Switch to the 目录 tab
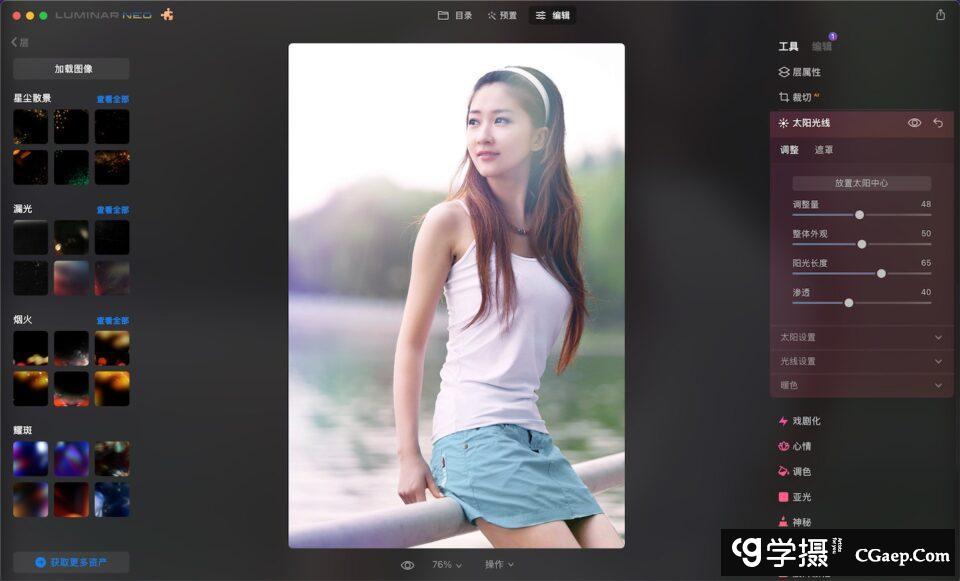This screenshot has width=960, height=581. coord(455,16)
